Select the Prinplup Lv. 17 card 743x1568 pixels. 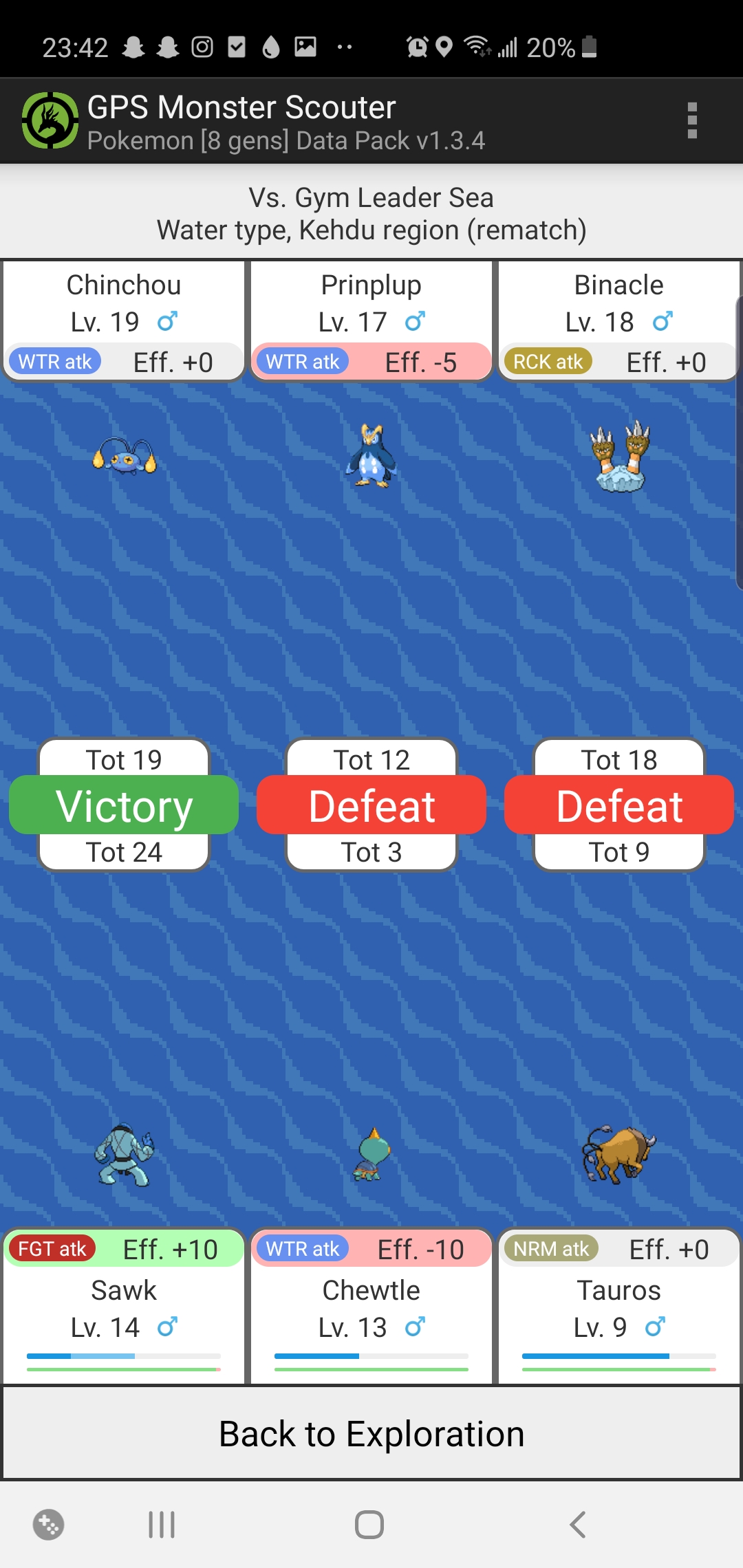click(371, 320)
